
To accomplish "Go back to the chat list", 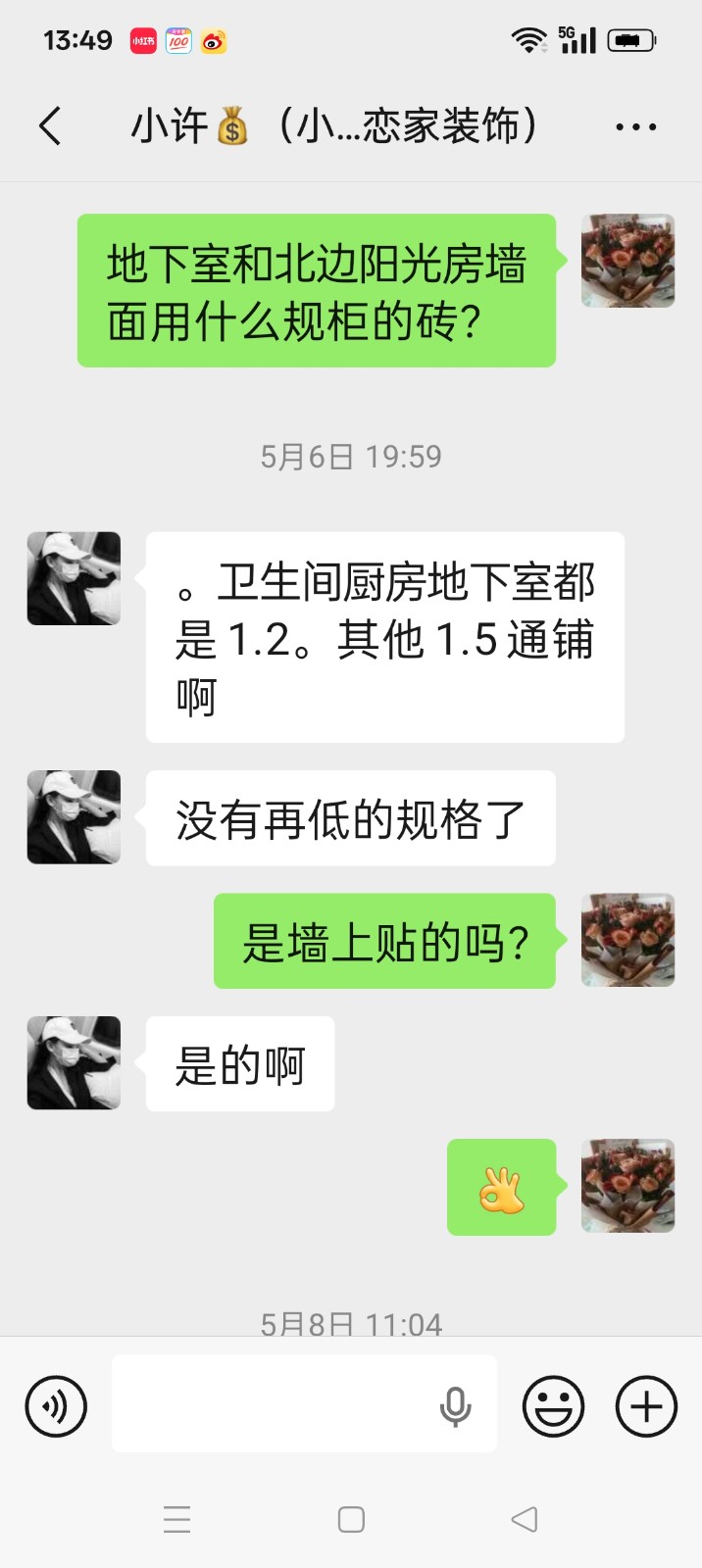I will [x=50, y=126].
